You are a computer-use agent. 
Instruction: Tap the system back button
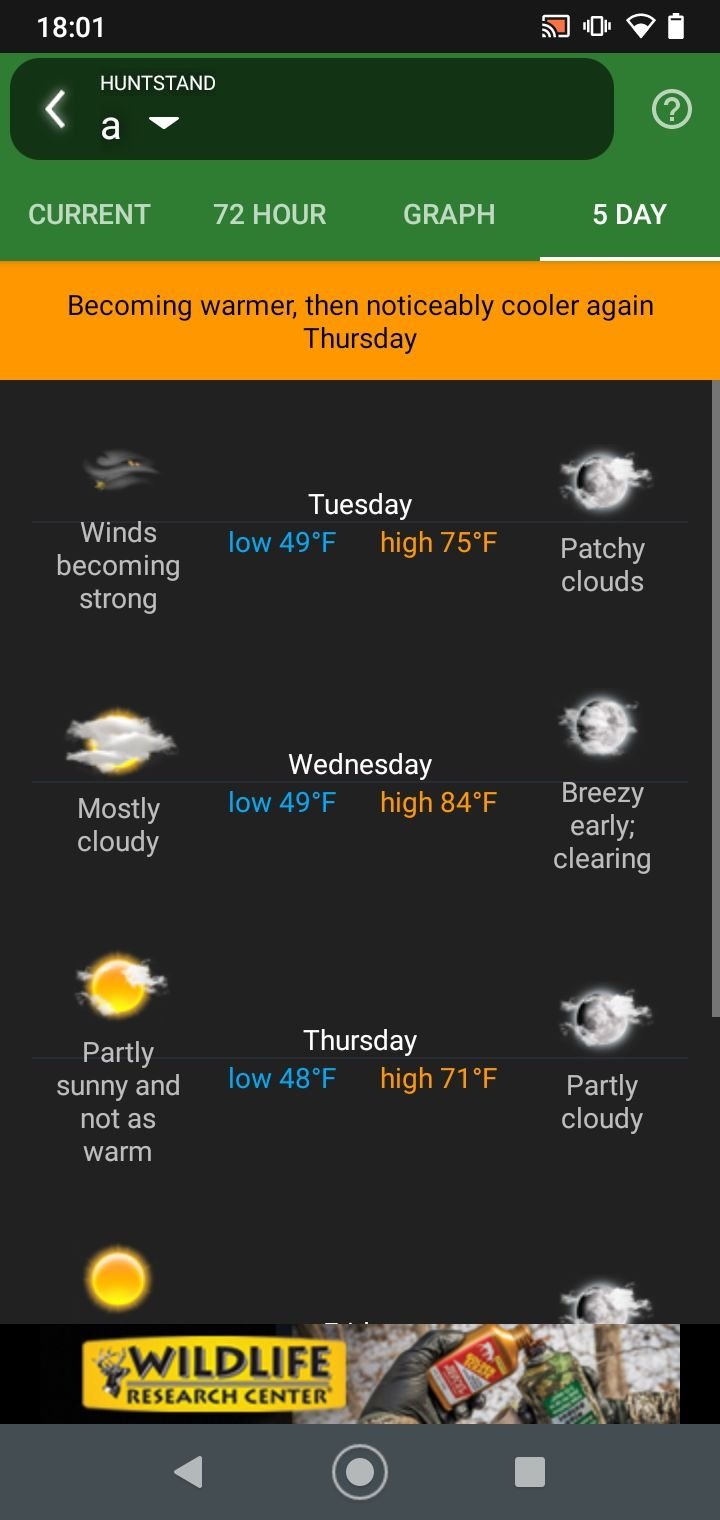(x=188, y=1471)
